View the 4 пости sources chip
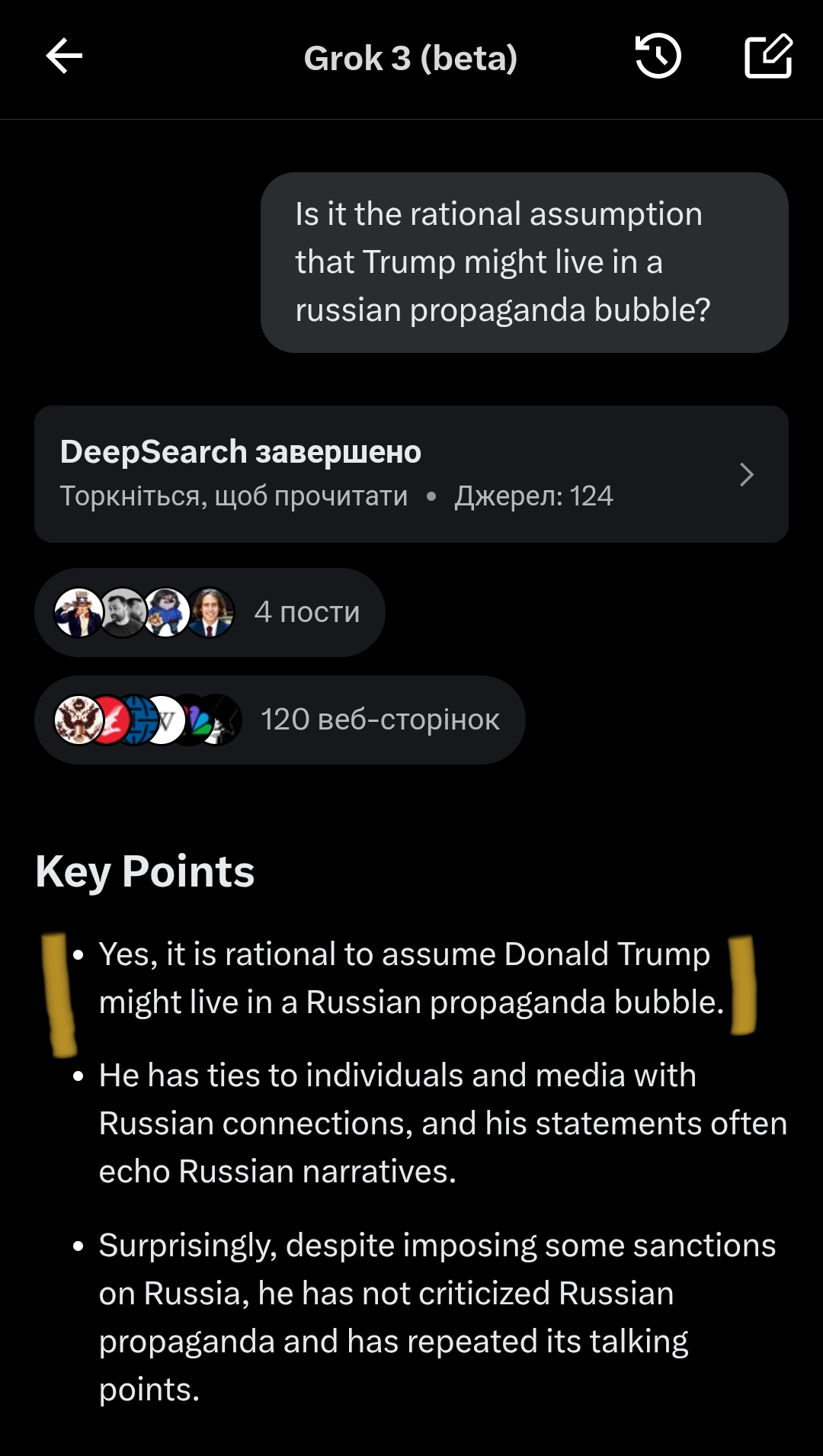Viewport: 823px width, 1456px height. [210, 612]
